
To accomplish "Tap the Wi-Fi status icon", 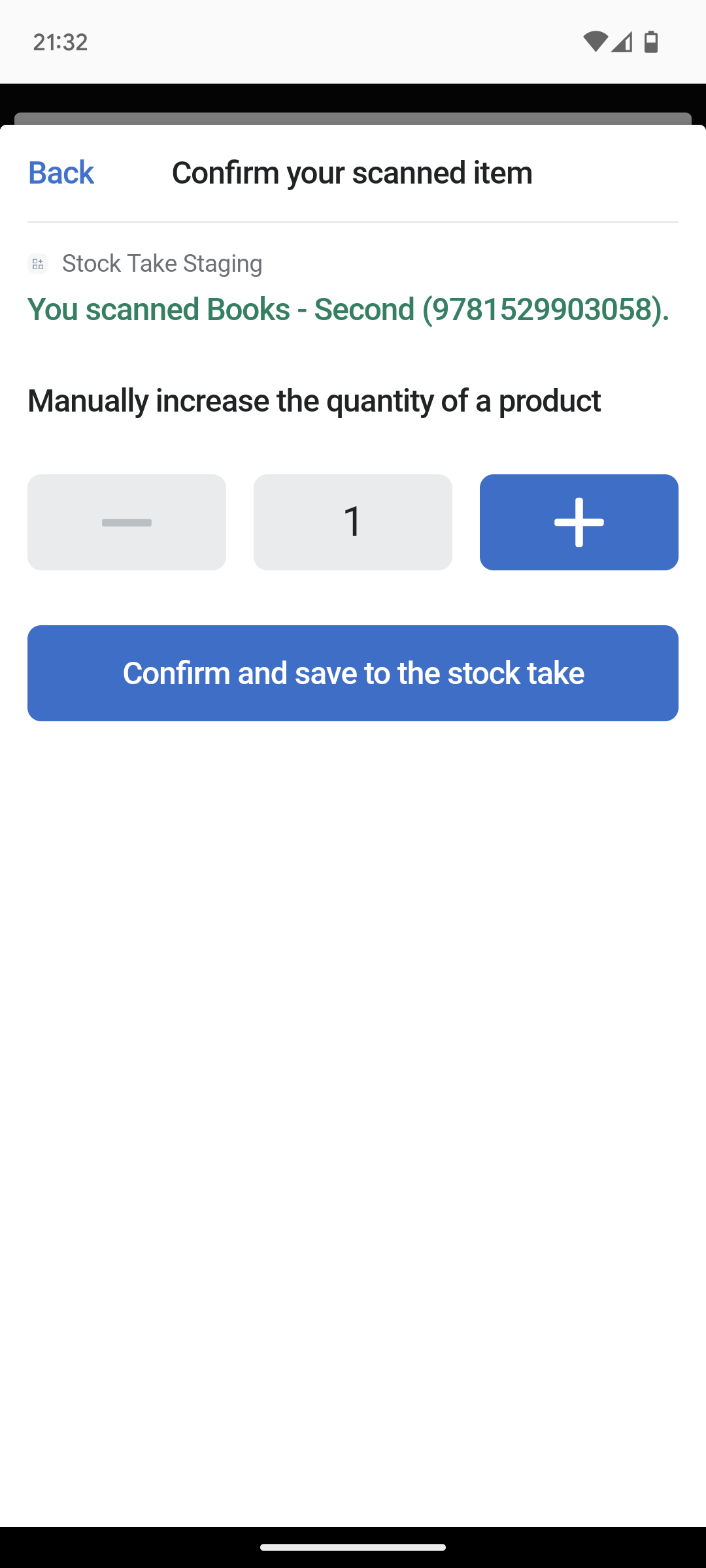I will pyautogui.click(x=596, y=42).
